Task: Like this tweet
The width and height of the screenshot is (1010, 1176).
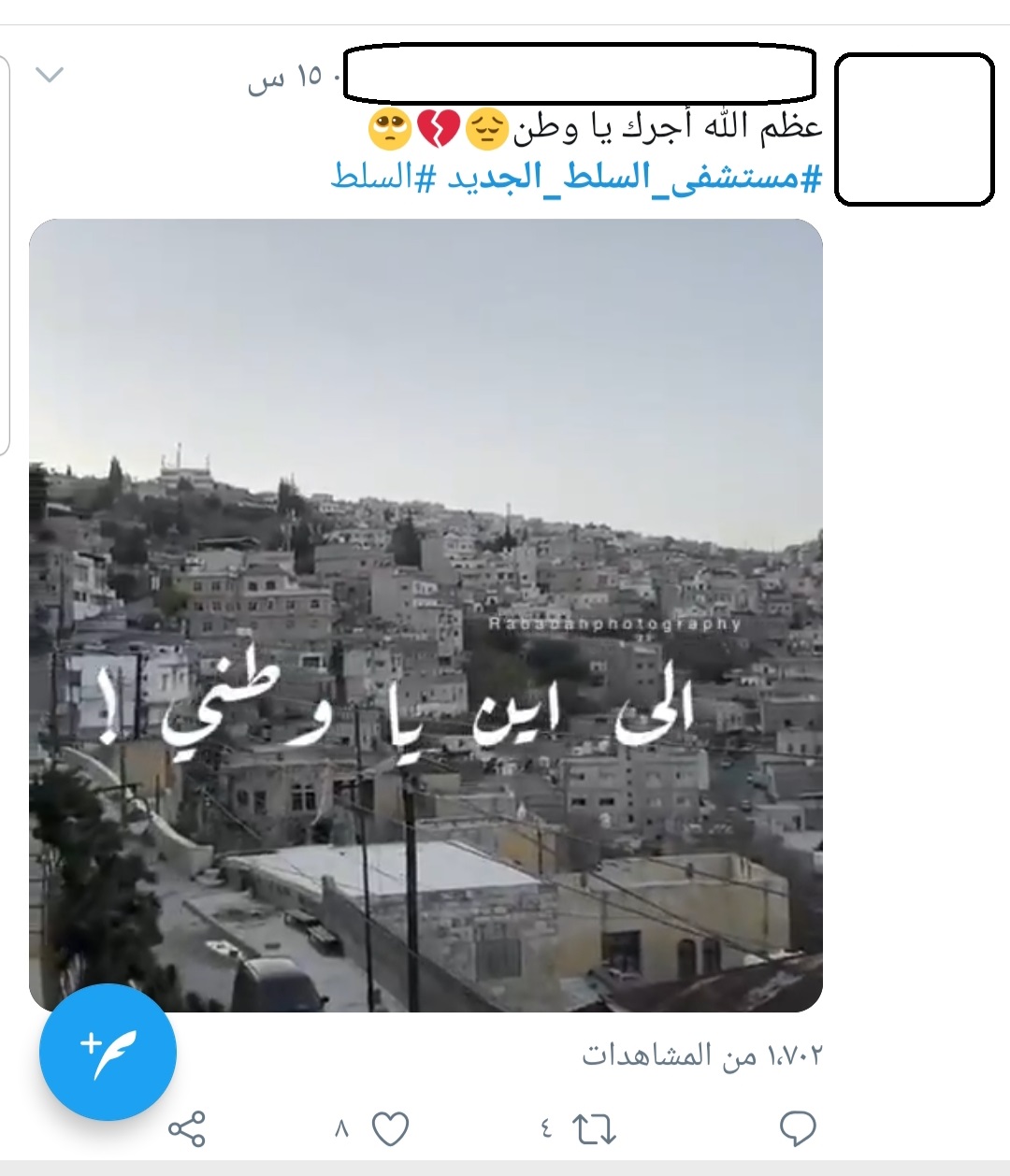Action: [x=390, y=1129]
